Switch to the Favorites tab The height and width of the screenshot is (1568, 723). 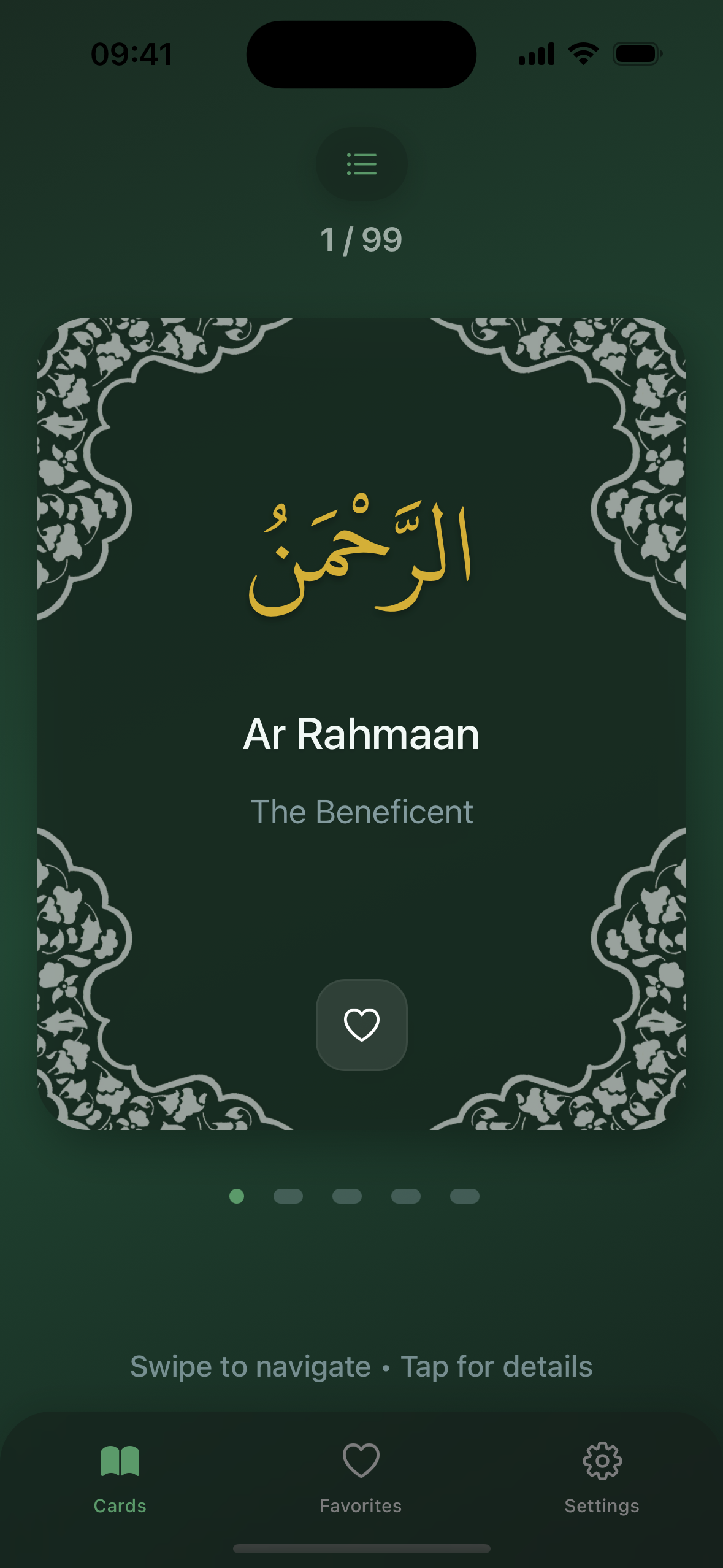[361, 1477]
